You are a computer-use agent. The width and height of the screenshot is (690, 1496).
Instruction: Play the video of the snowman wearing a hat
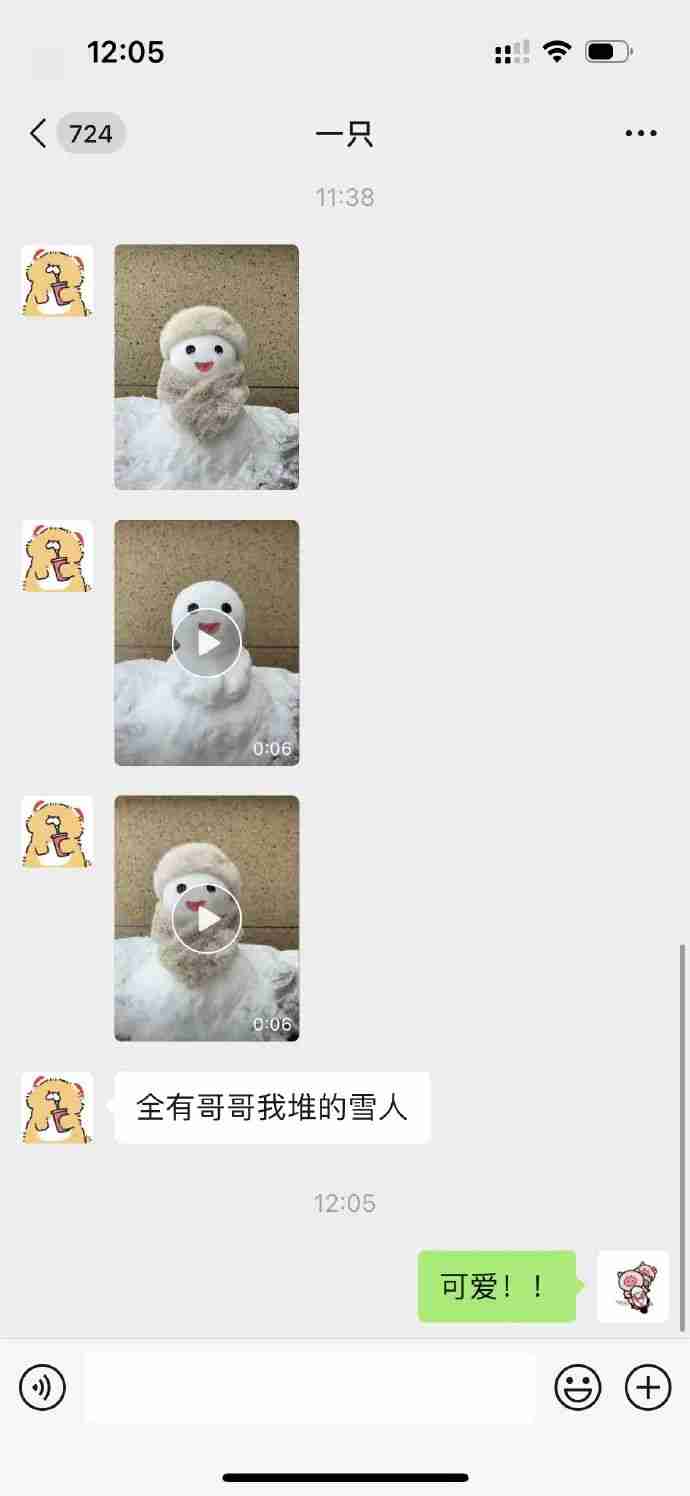207,918
